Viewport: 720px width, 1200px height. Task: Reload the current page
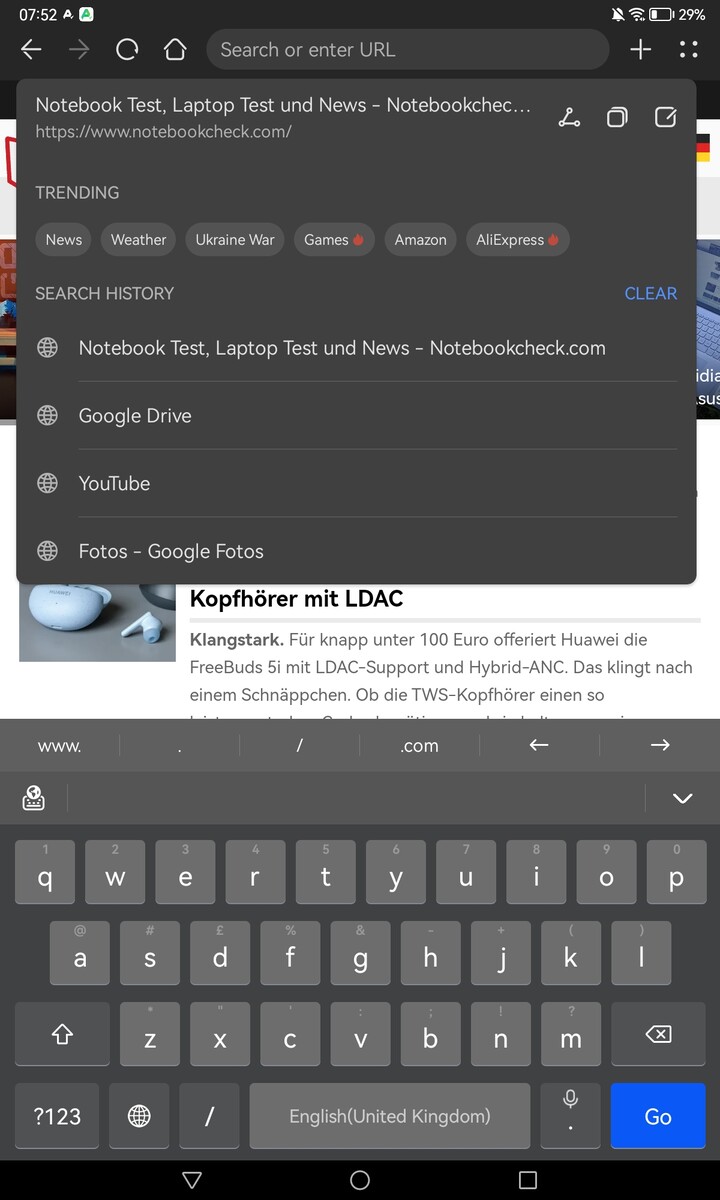127,49
